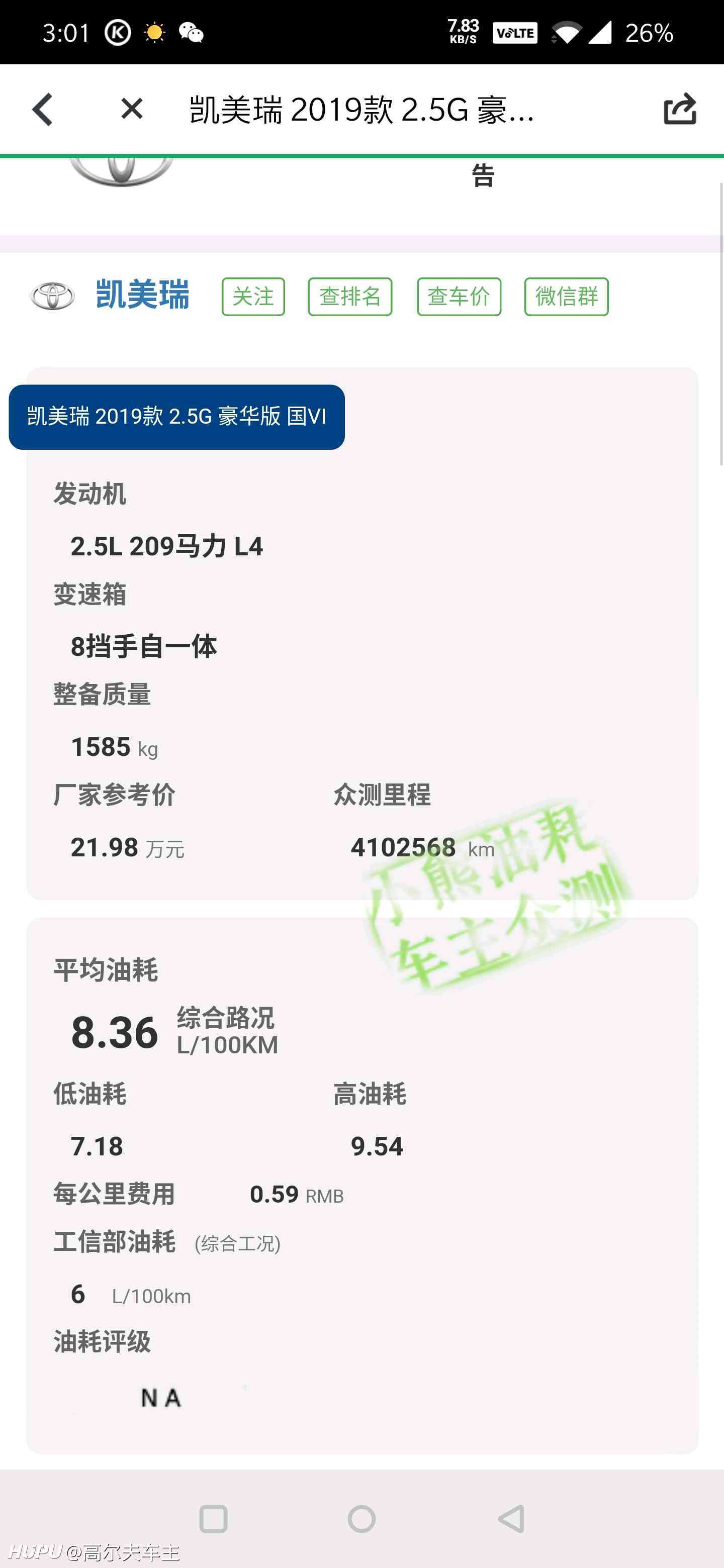
Task: Join the 微信群 group
Action: tap(566, 297)
